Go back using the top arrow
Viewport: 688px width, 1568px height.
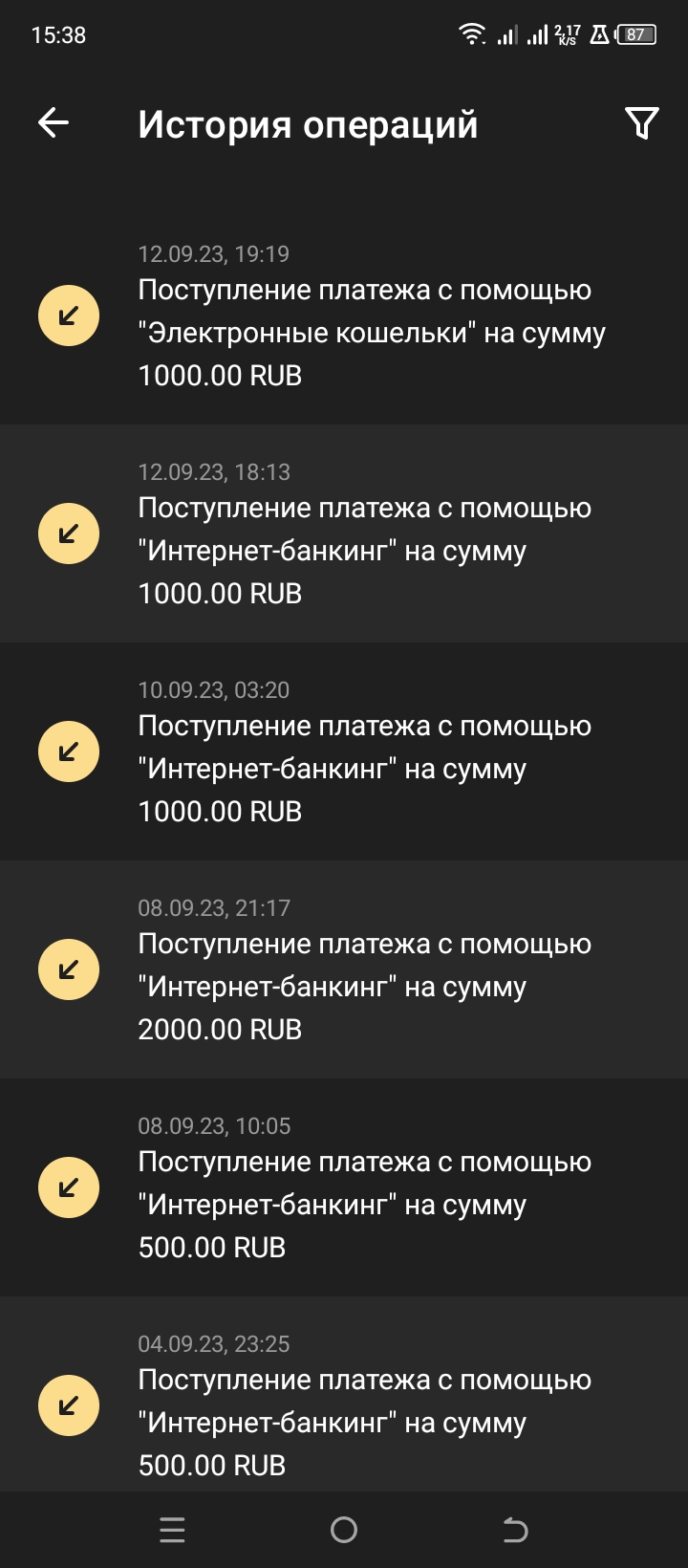[54, 122]
